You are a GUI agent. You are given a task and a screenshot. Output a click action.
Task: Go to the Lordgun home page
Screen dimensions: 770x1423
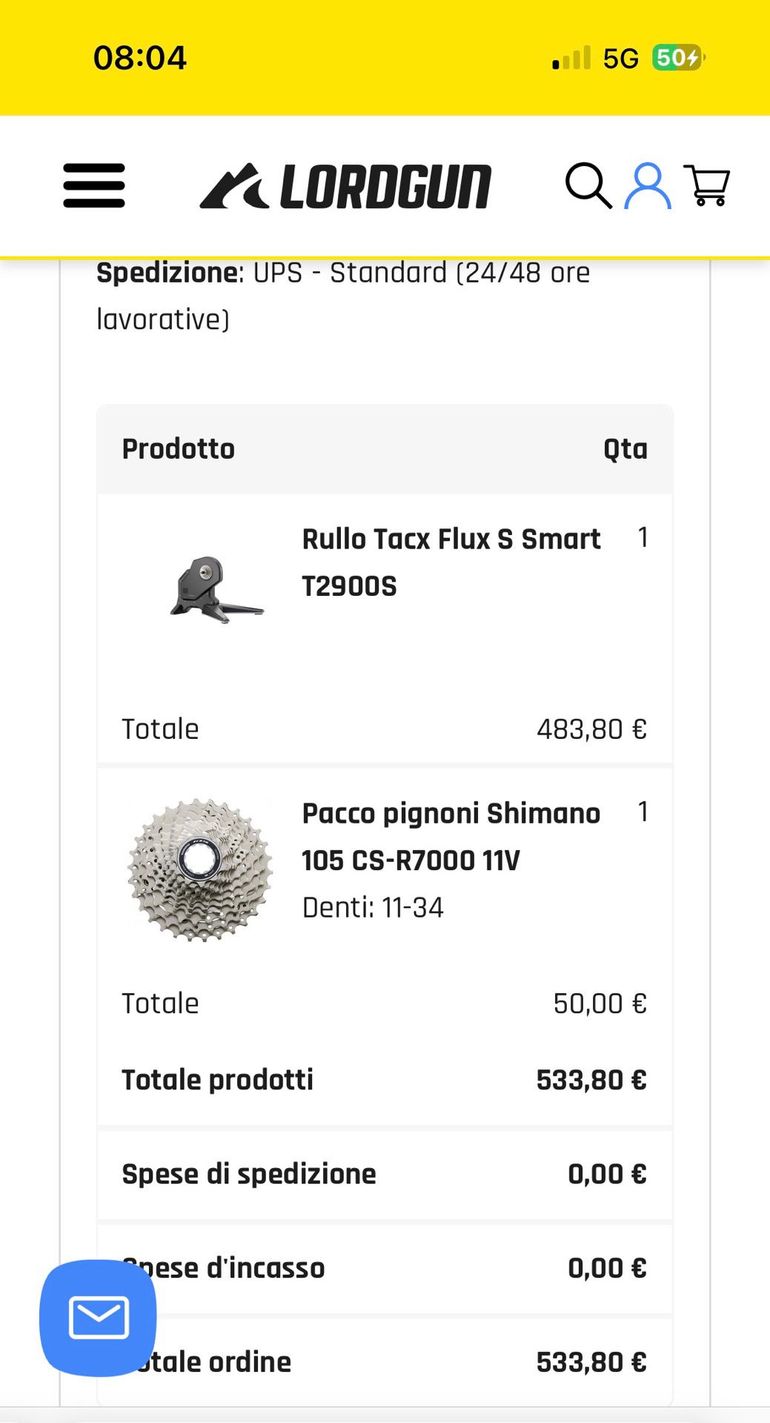(x=346, y=187)
